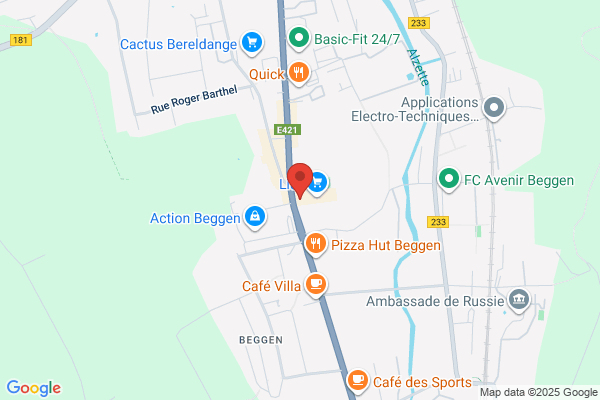Select the shopping cart marker behind the red pin
Screen dimensions: 600x400
[x=319, y=184]
